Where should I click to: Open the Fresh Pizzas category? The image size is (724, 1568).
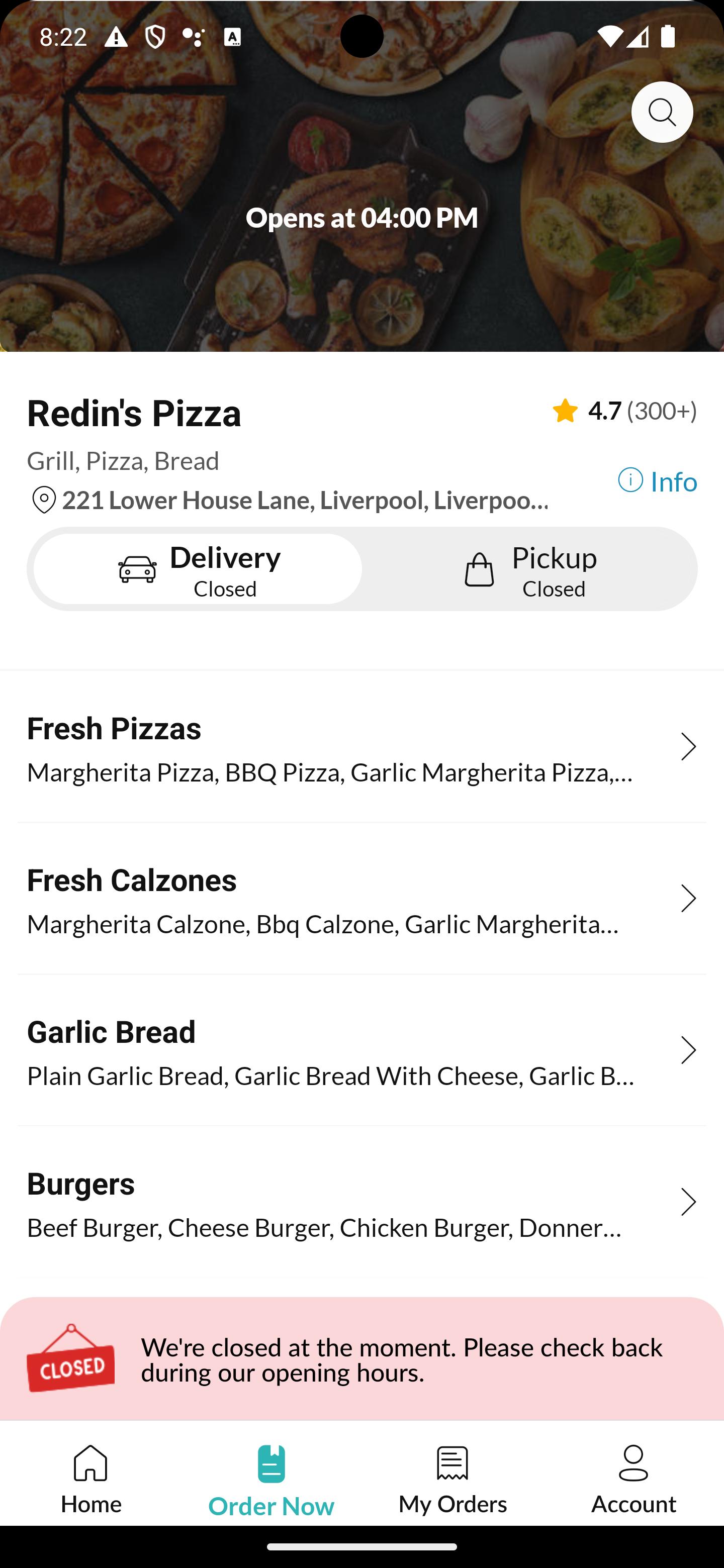tap(361, 747)
